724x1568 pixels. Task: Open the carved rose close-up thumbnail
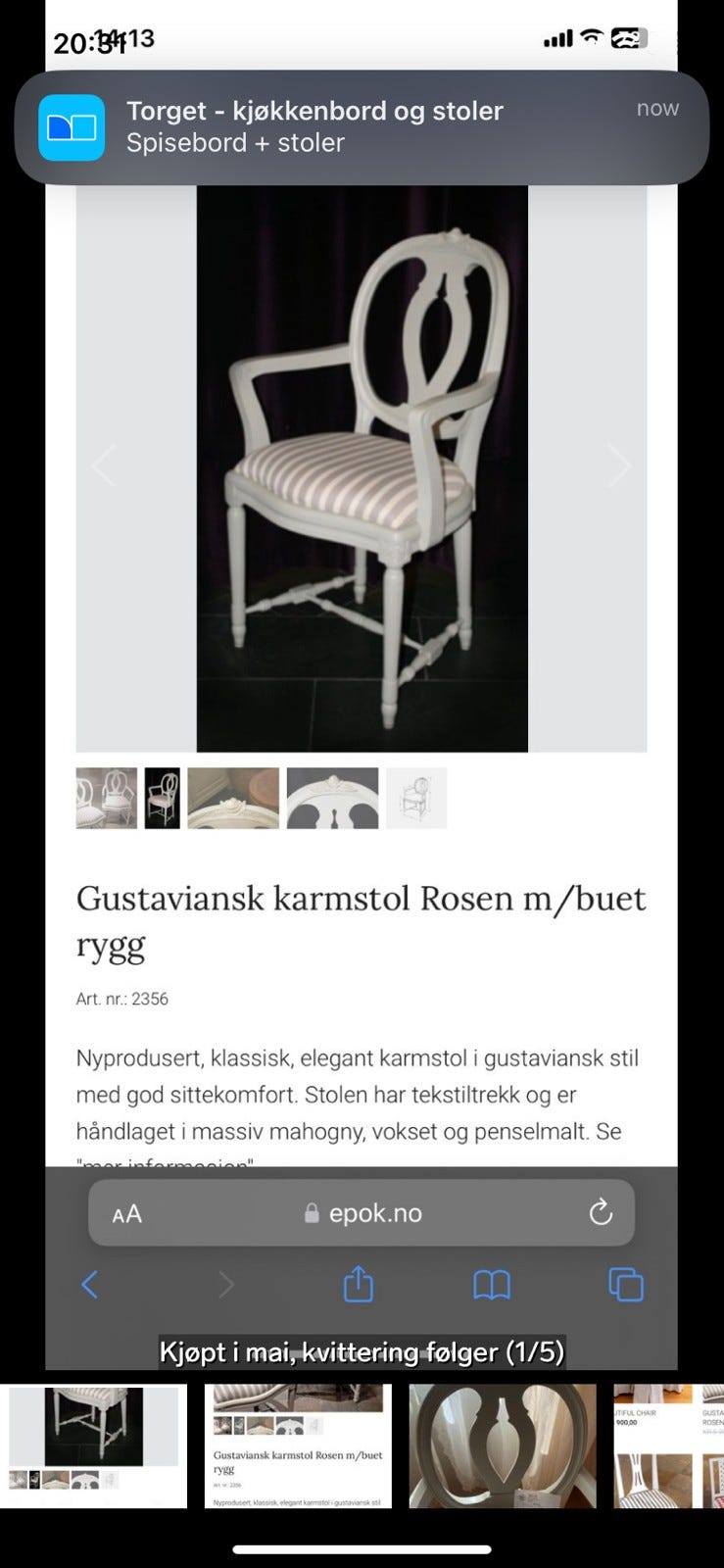233,797
